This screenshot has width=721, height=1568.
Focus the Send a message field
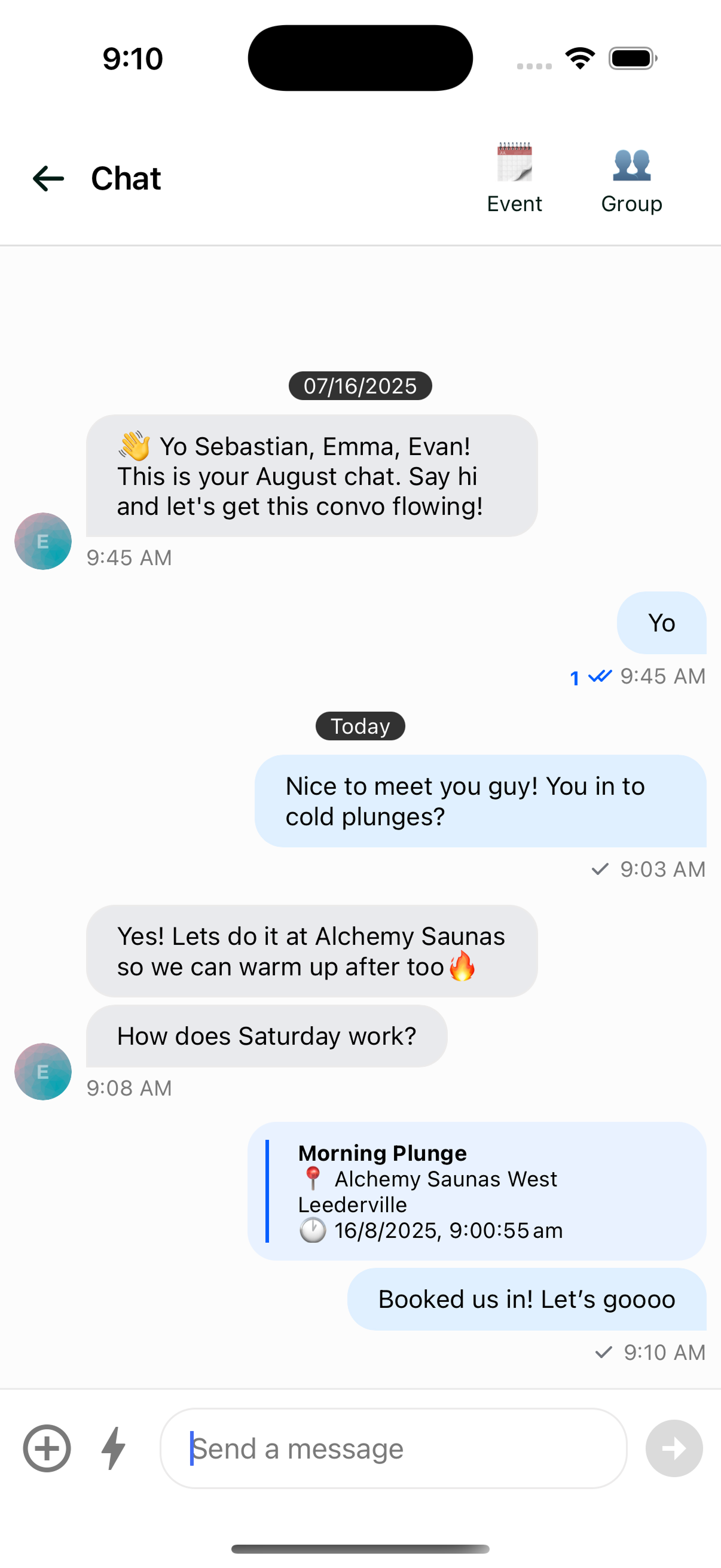coord(393,1448)
